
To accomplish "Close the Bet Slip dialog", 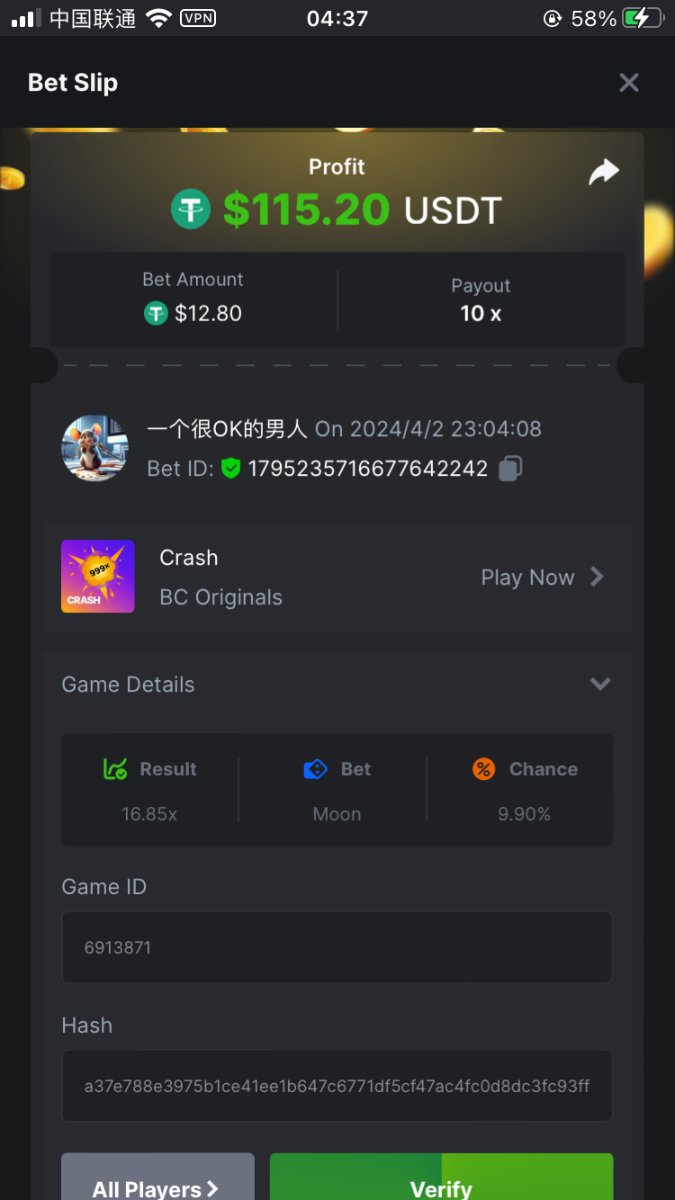I will coord(628,83).
